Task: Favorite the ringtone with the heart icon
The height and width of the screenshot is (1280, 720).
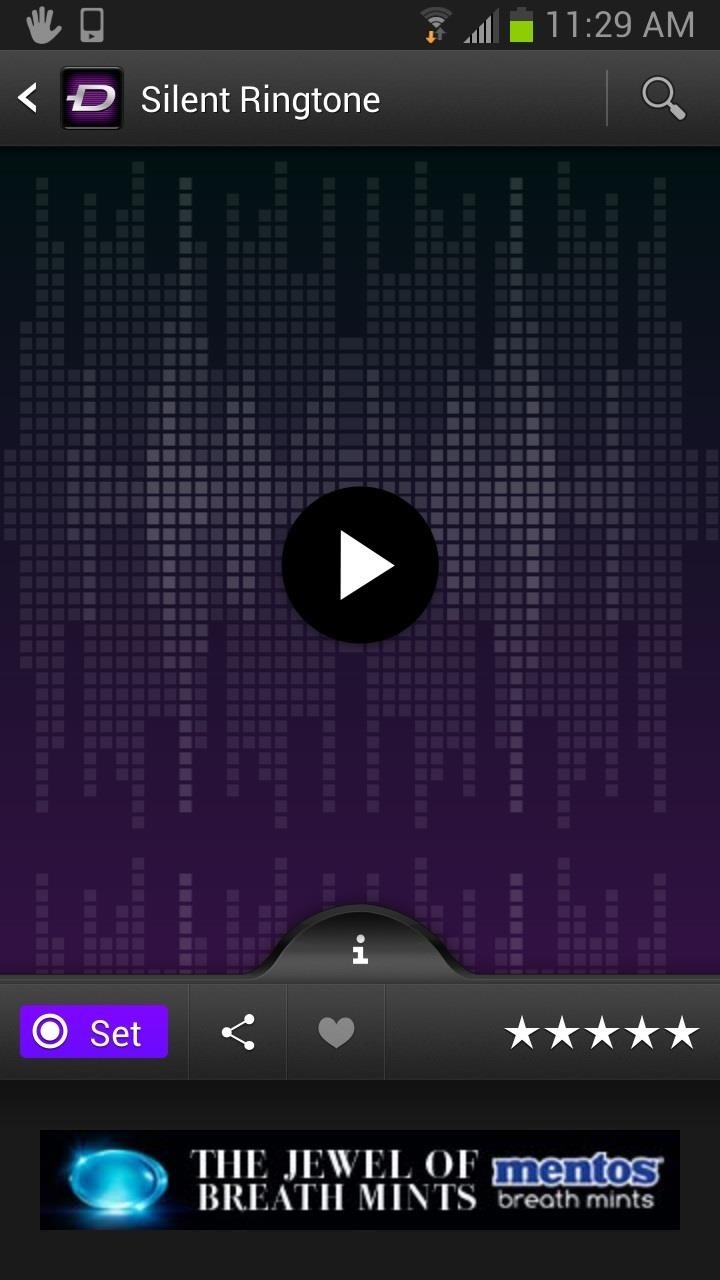Action: (x=336, y=1032)
